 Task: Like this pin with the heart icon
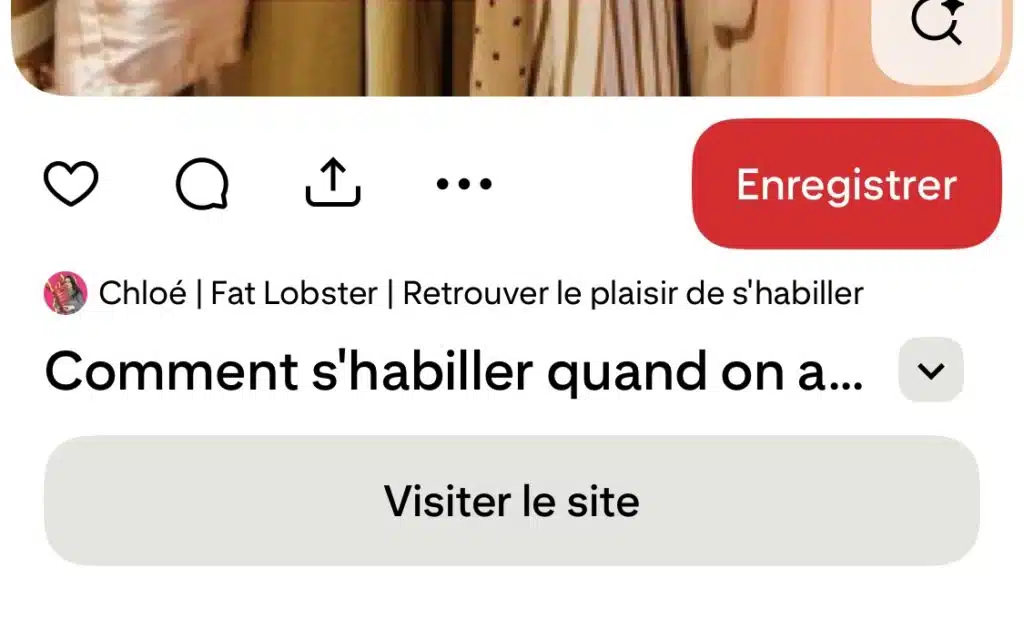(71, 184)
